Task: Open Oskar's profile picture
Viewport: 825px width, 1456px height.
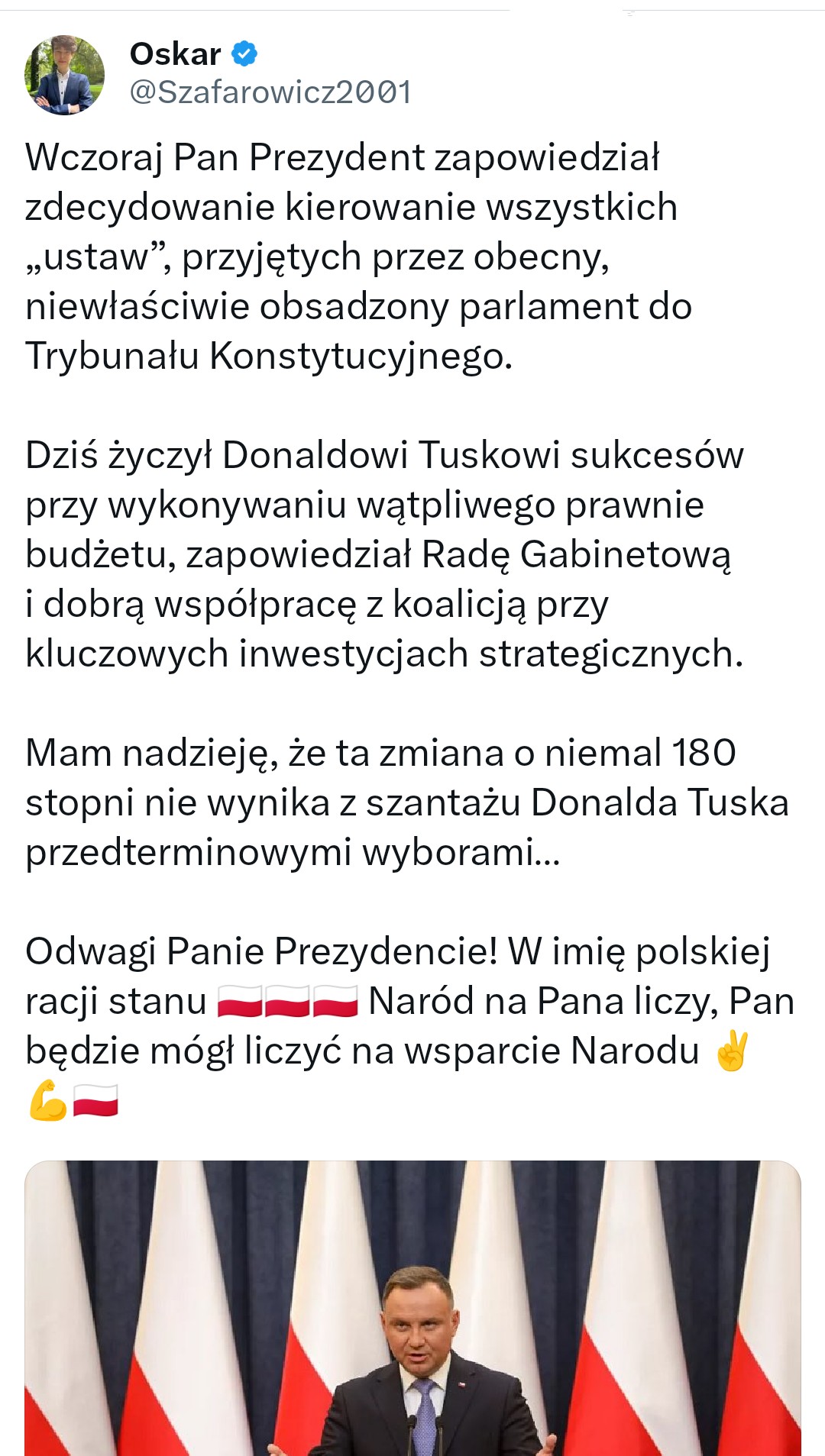Action: coord(64,75)
